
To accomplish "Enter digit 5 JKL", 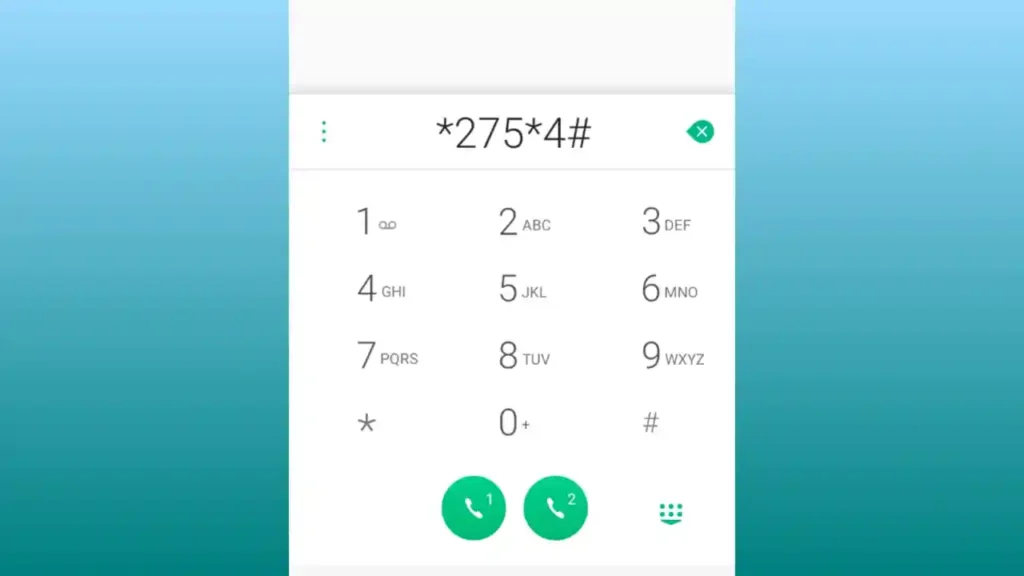I will point(522,290).
